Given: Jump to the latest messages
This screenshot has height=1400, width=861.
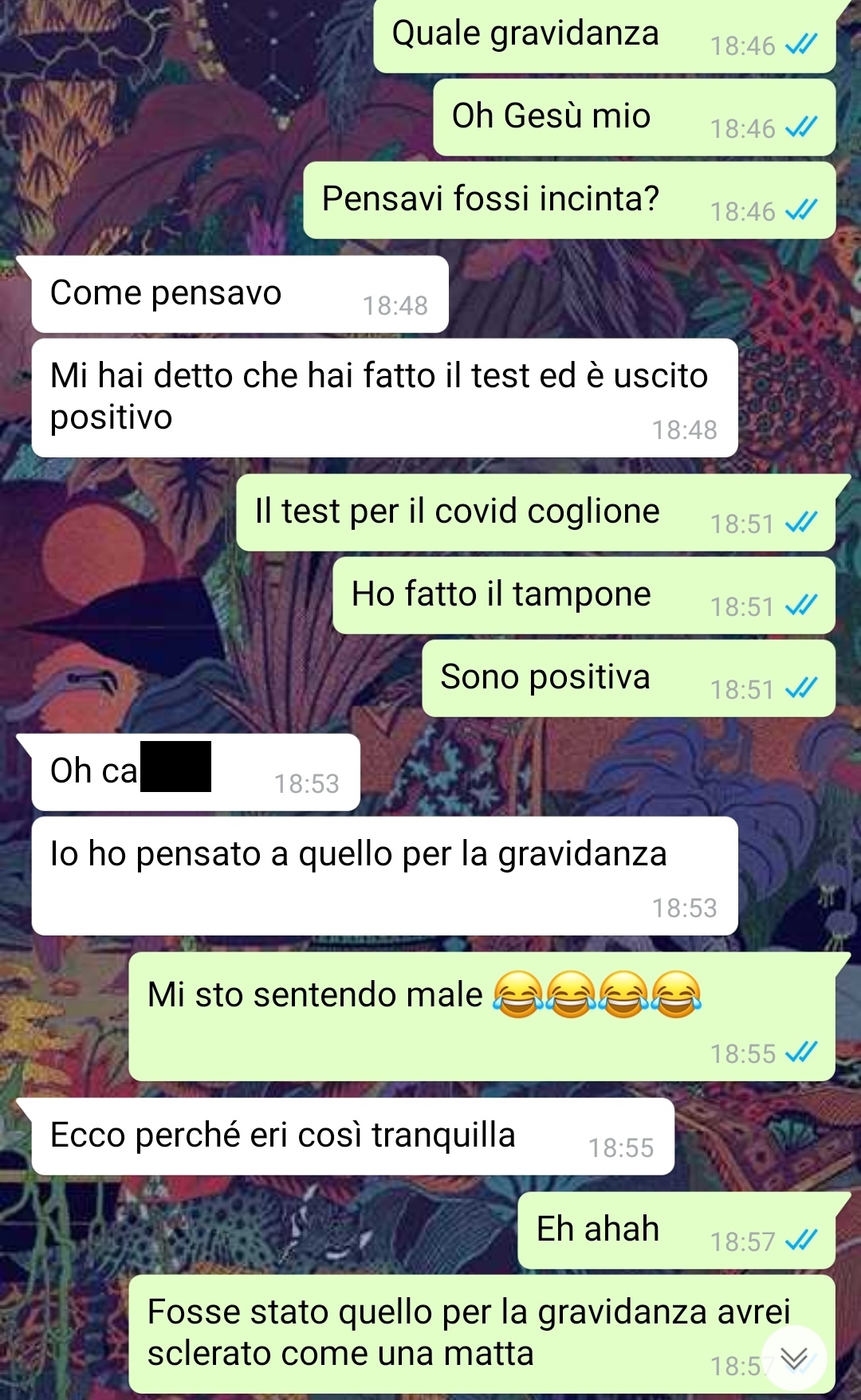Looking at the screenshot, I should click(x=794, y=1357).
